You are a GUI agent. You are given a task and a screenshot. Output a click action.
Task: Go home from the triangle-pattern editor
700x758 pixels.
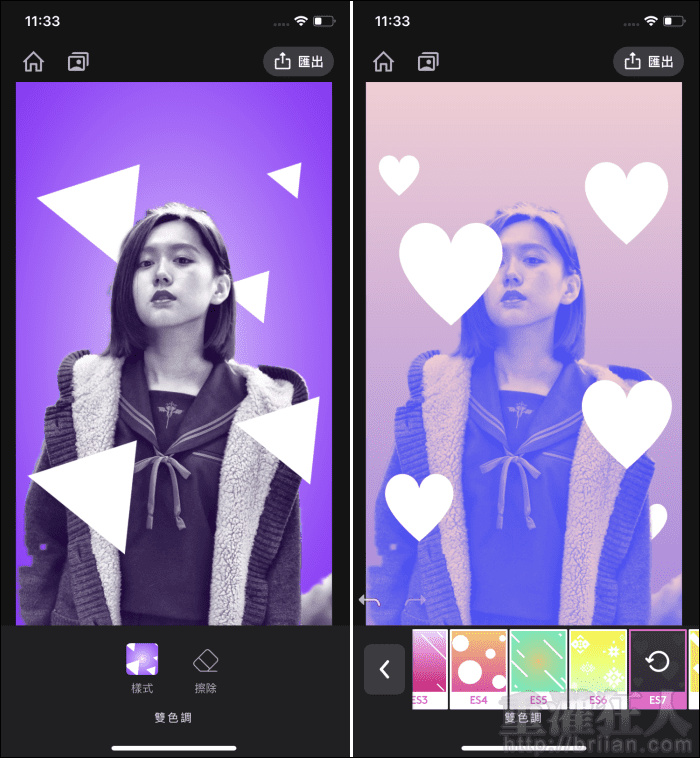pyautogui.click(x=33, y=62)
